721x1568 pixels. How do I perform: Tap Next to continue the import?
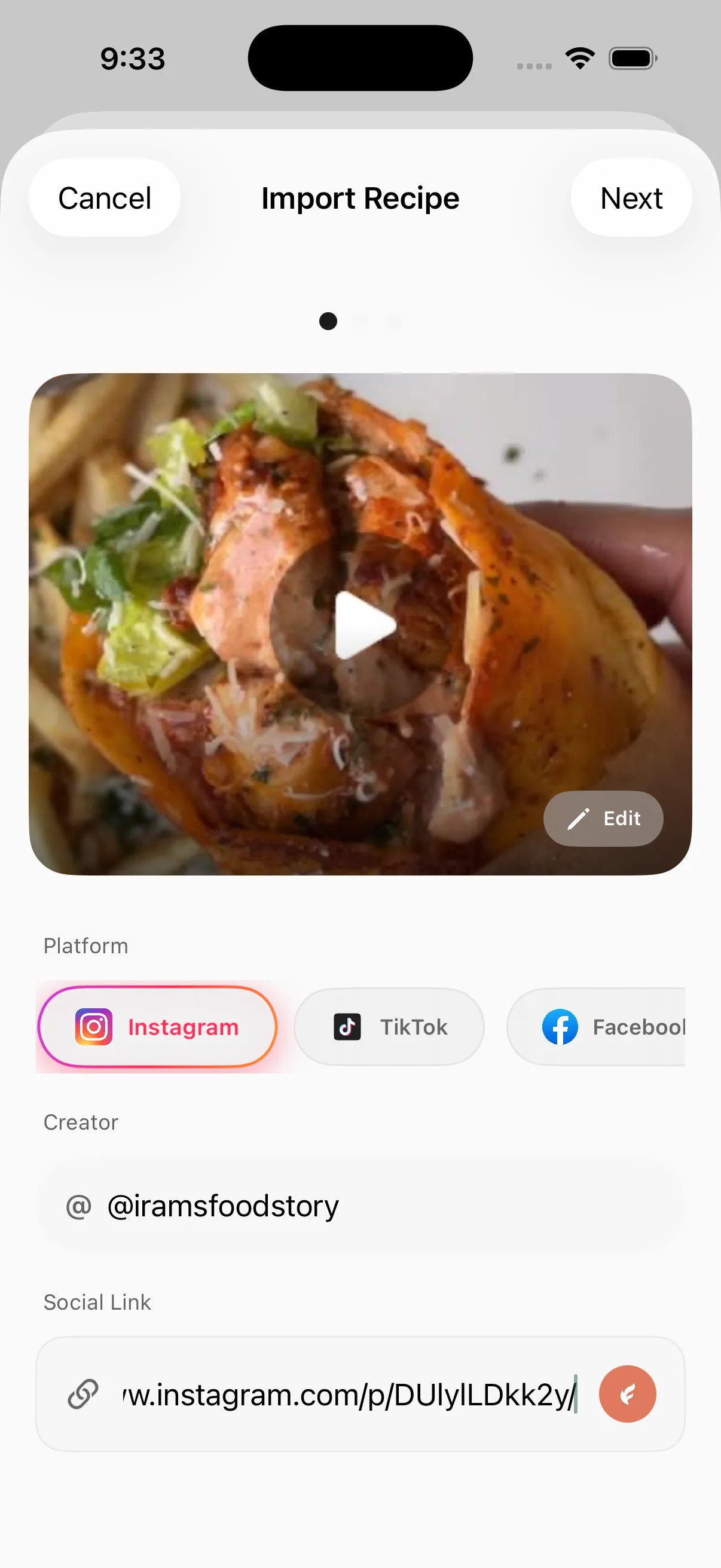(631, 197)
